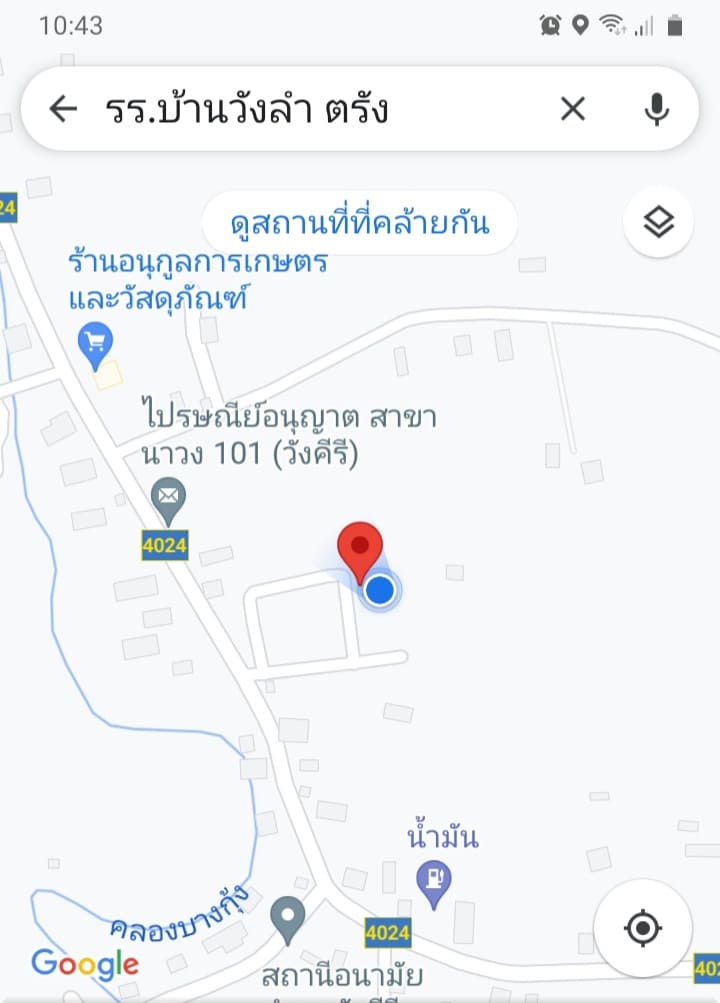Open the map layers selector
This screenshot has height=1003, width=720.
[x=658, y=223]
